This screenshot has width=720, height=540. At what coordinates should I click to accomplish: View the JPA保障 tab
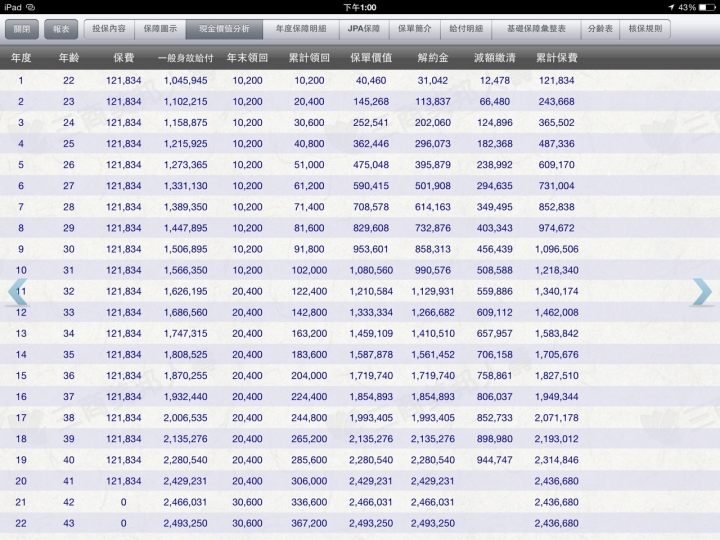coord(363,28)
